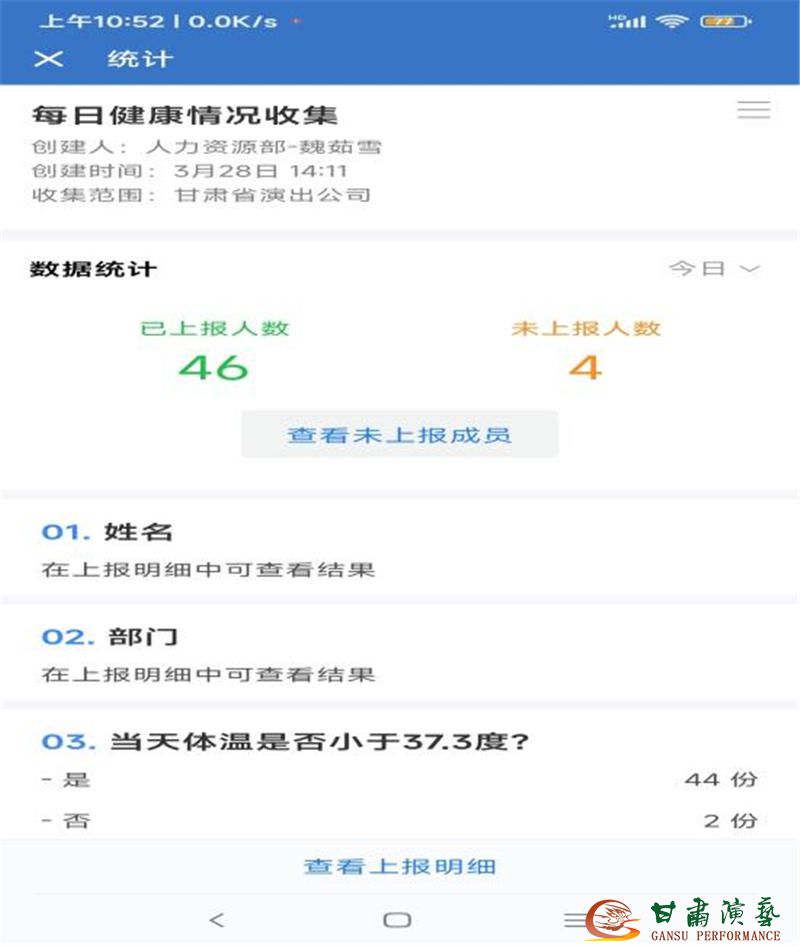
Task: Close the 统计 statistics page
Action: (48, 59)
